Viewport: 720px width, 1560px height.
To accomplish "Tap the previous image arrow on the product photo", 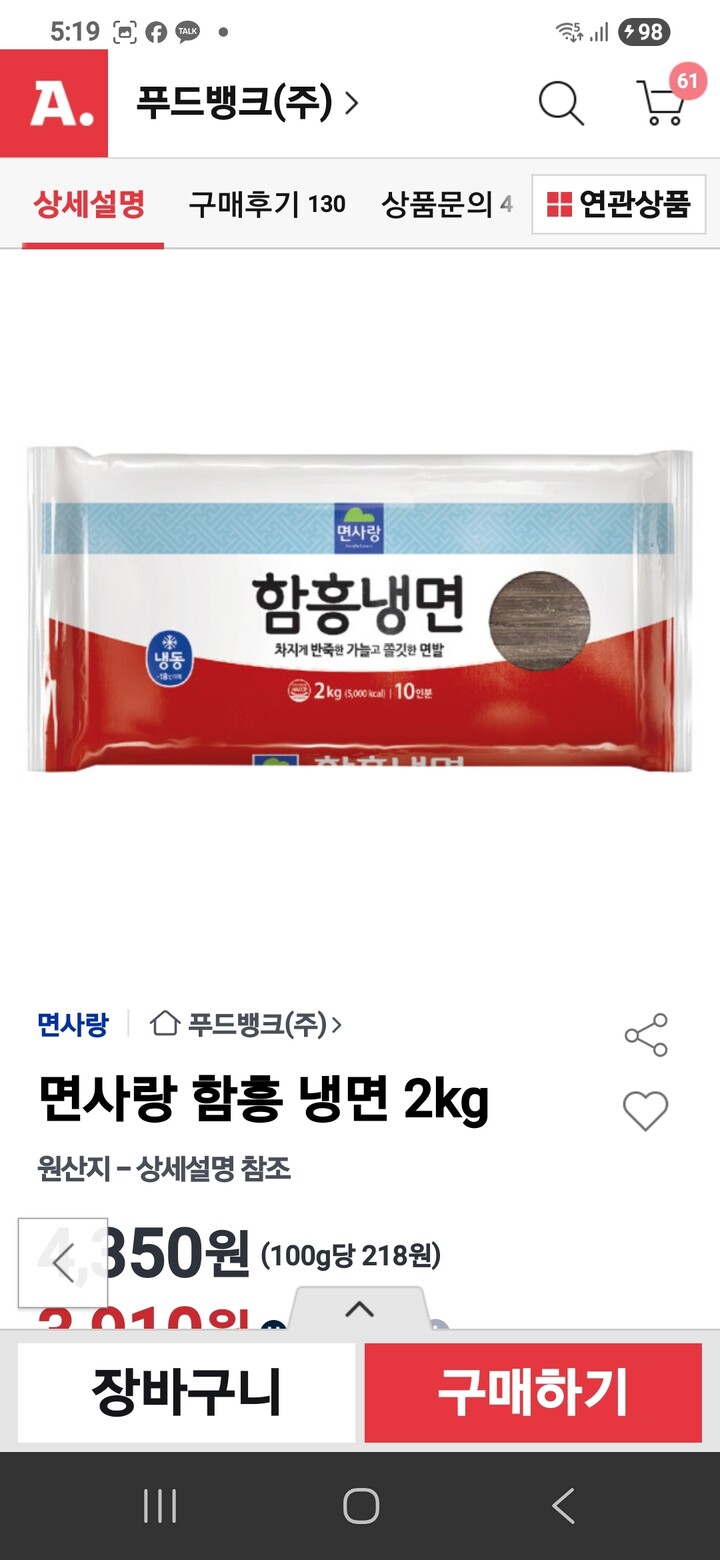I will (62, 1262).
